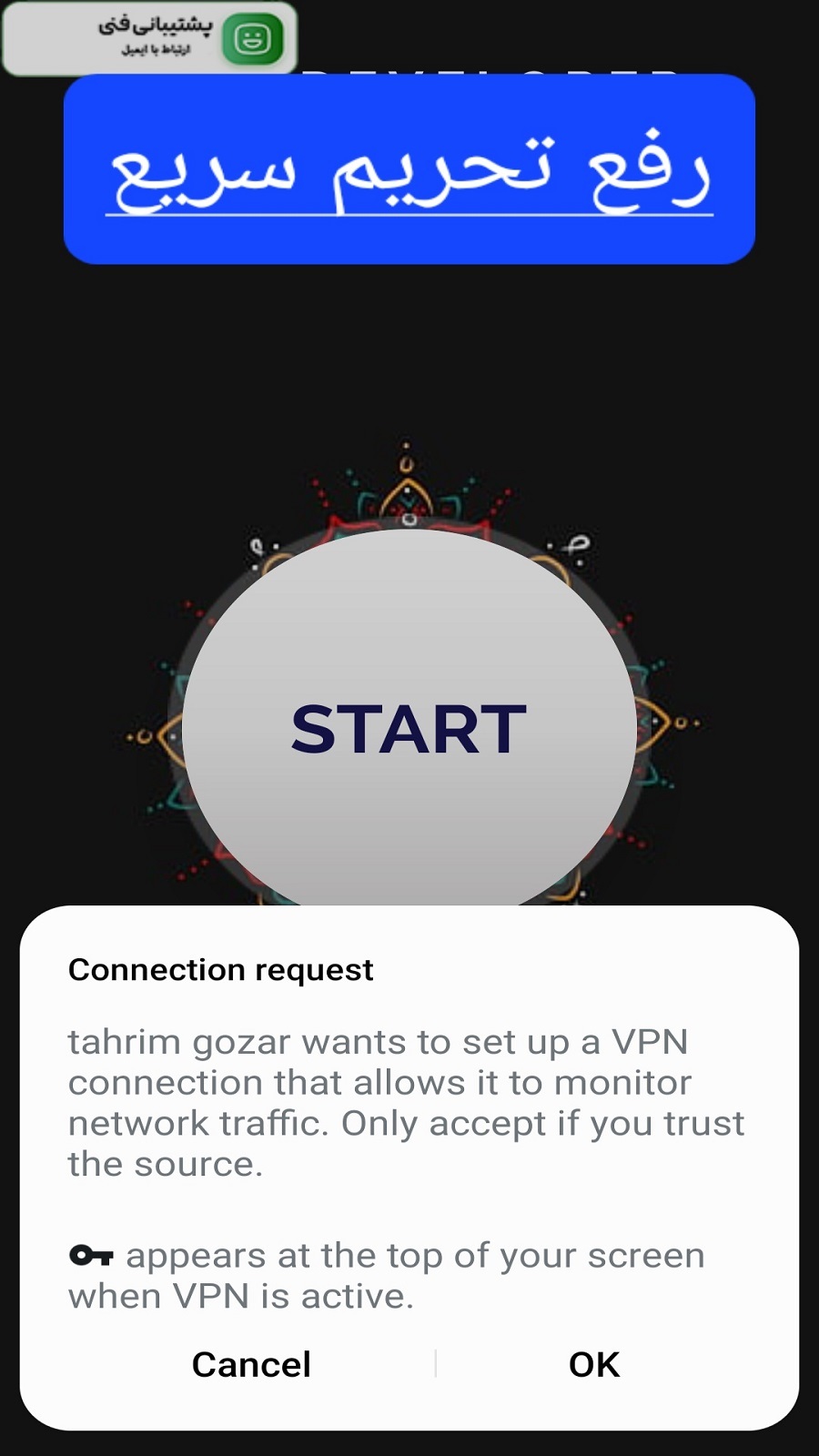Cancel the VPN connection request
The width and height of the screenshot is (819, 1456).
click(251, 1364)
